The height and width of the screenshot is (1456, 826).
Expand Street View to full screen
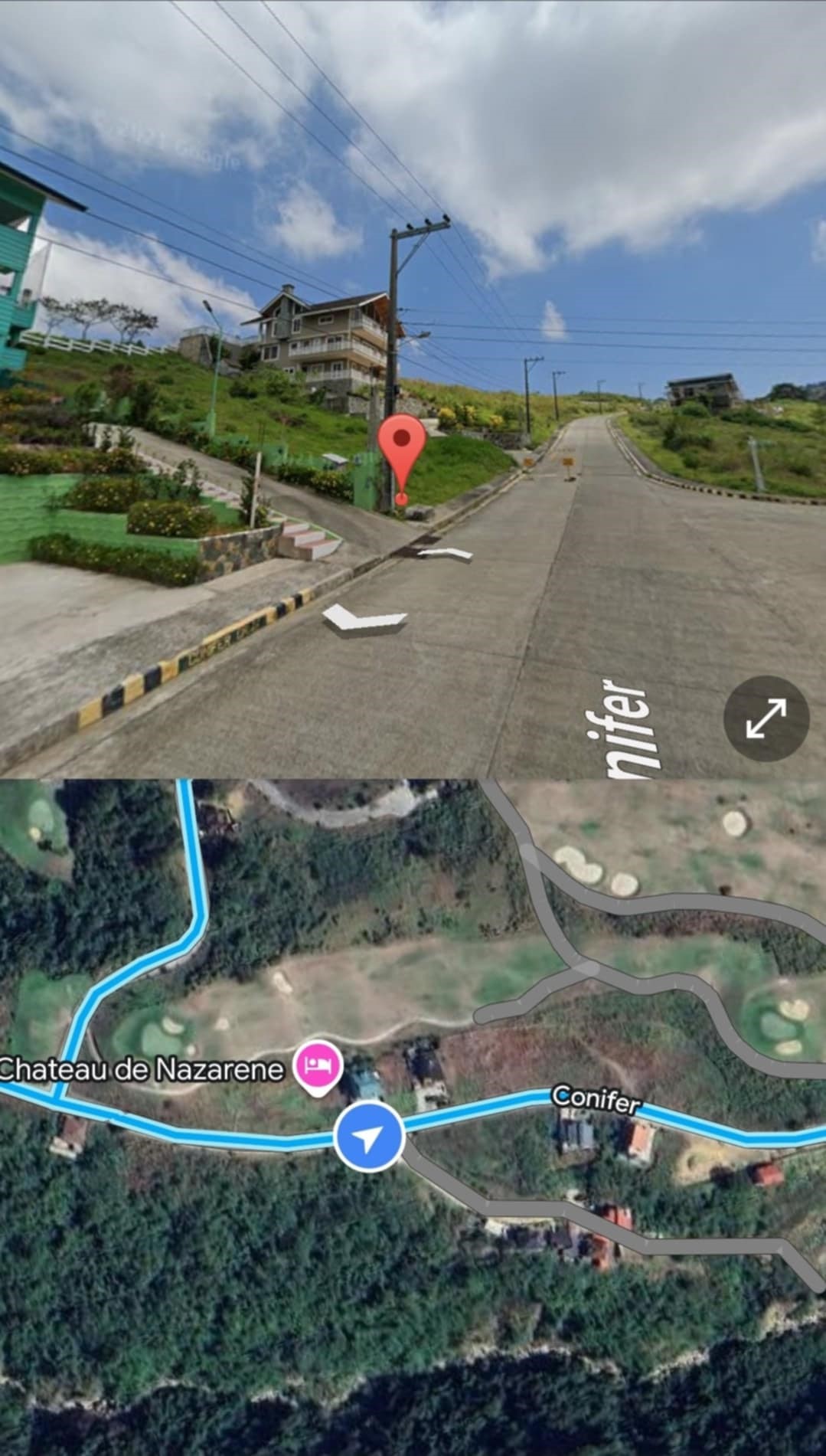[766, 718]
